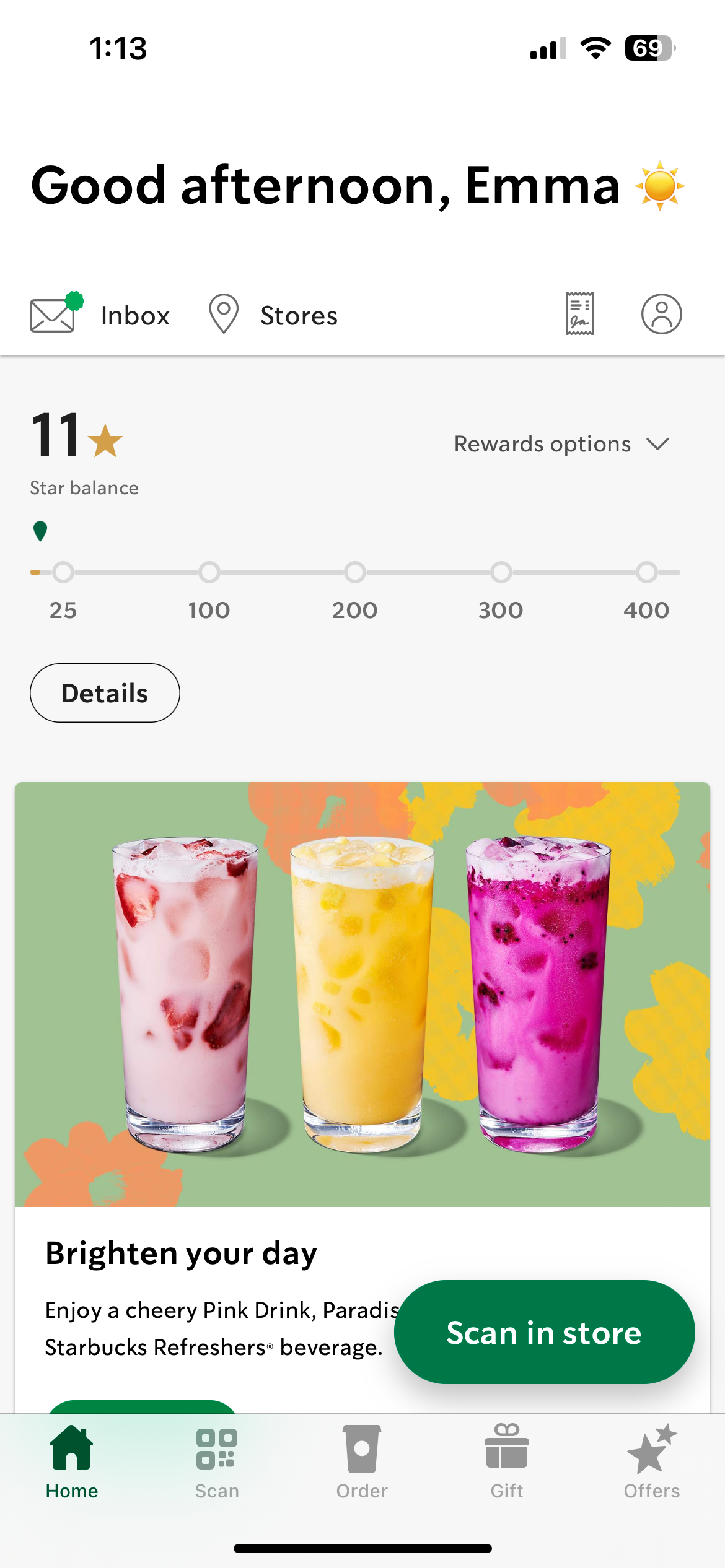This screenshot has height=1568, width=725.
Task: Find nearby Stores
Action: tap(274, 315)
